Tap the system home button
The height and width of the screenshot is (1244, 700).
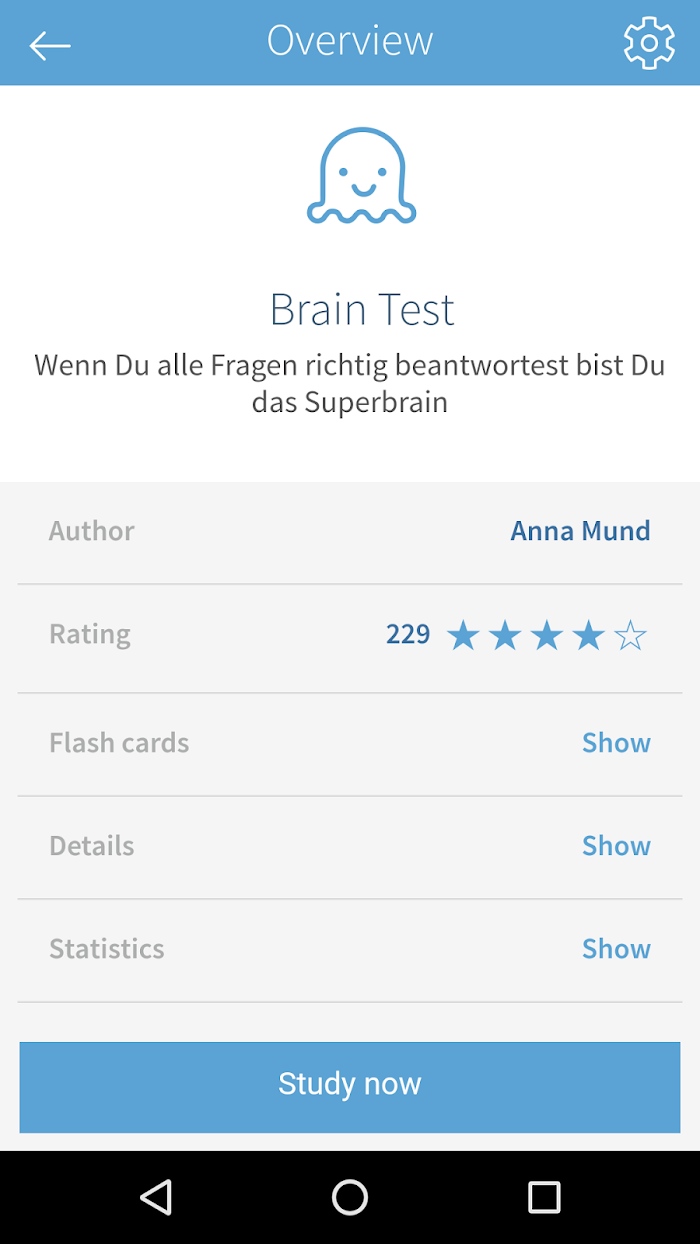(350, 1197)
